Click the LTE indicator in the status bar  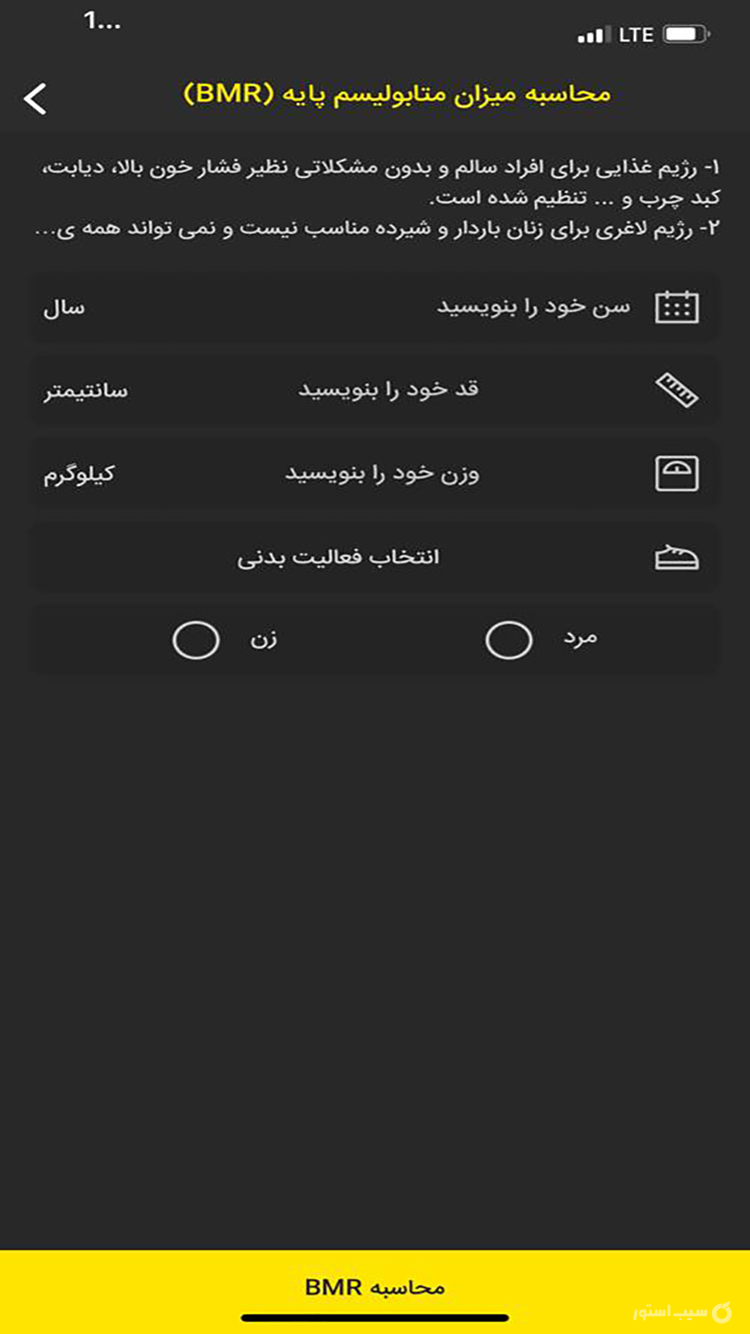[635, 33]
